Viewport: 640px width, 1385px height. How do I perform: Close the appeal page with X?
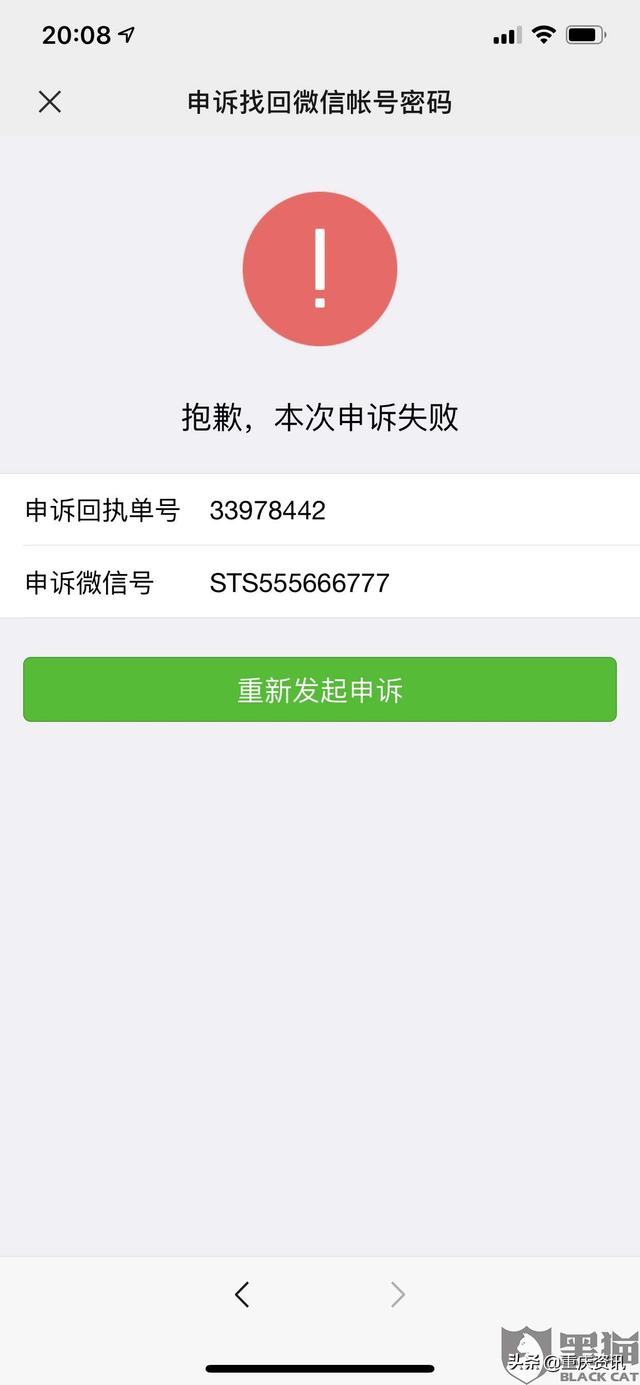pos(50,101)
